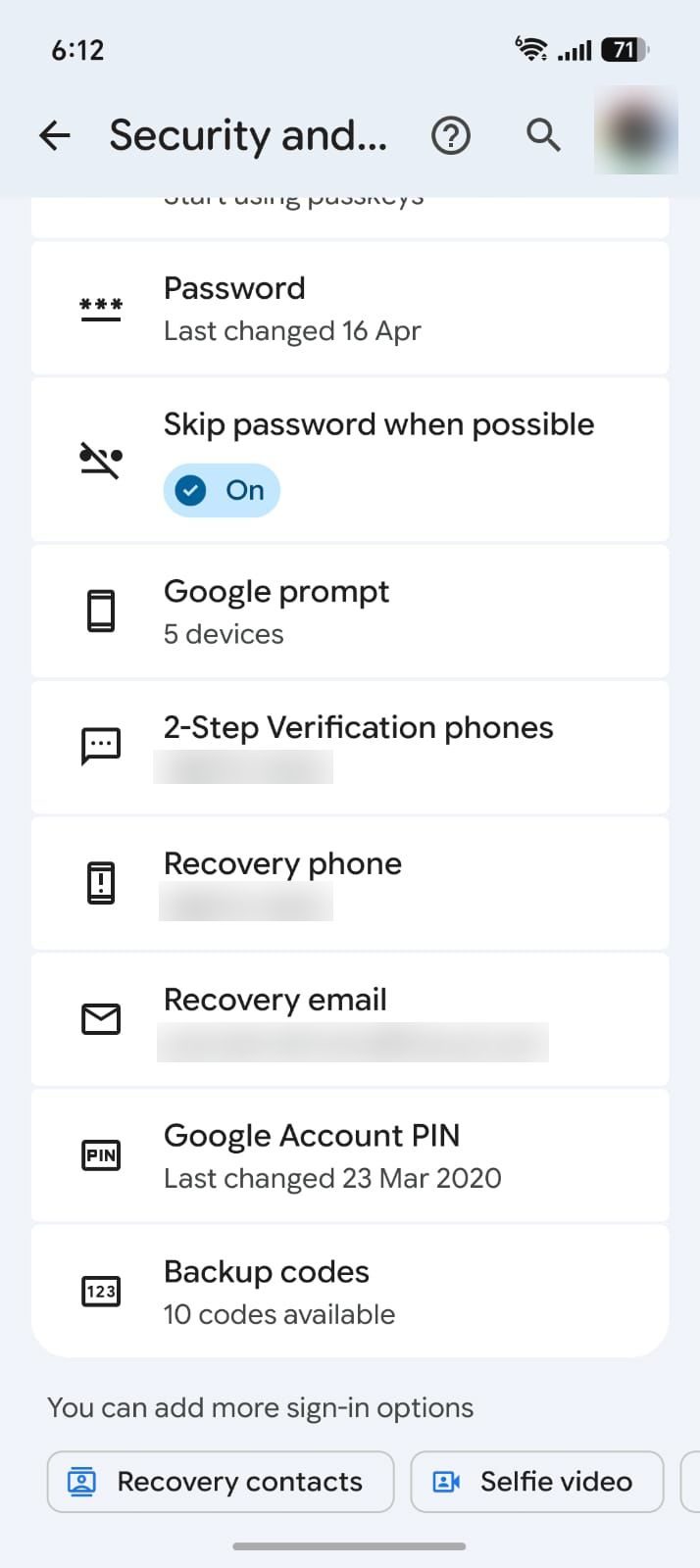This screenshot has width=700, height=1568.
Task: Open the Recovery email row
Action: point(350,1020)
